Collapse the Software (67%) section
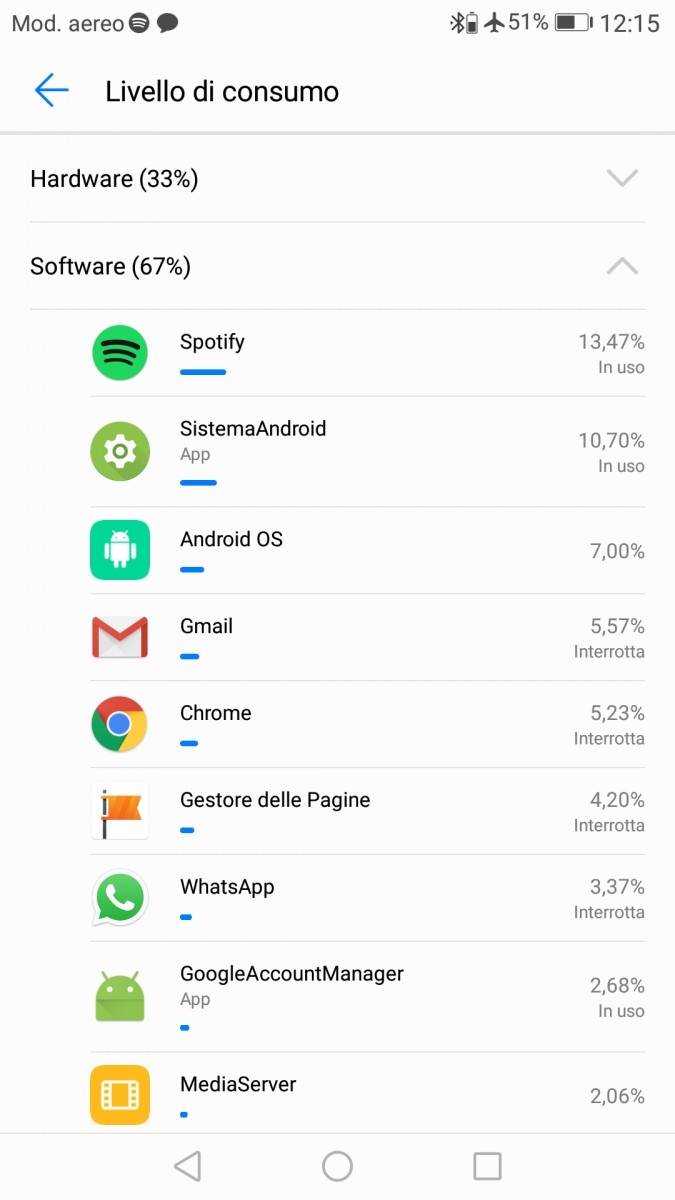 (337, 266)
